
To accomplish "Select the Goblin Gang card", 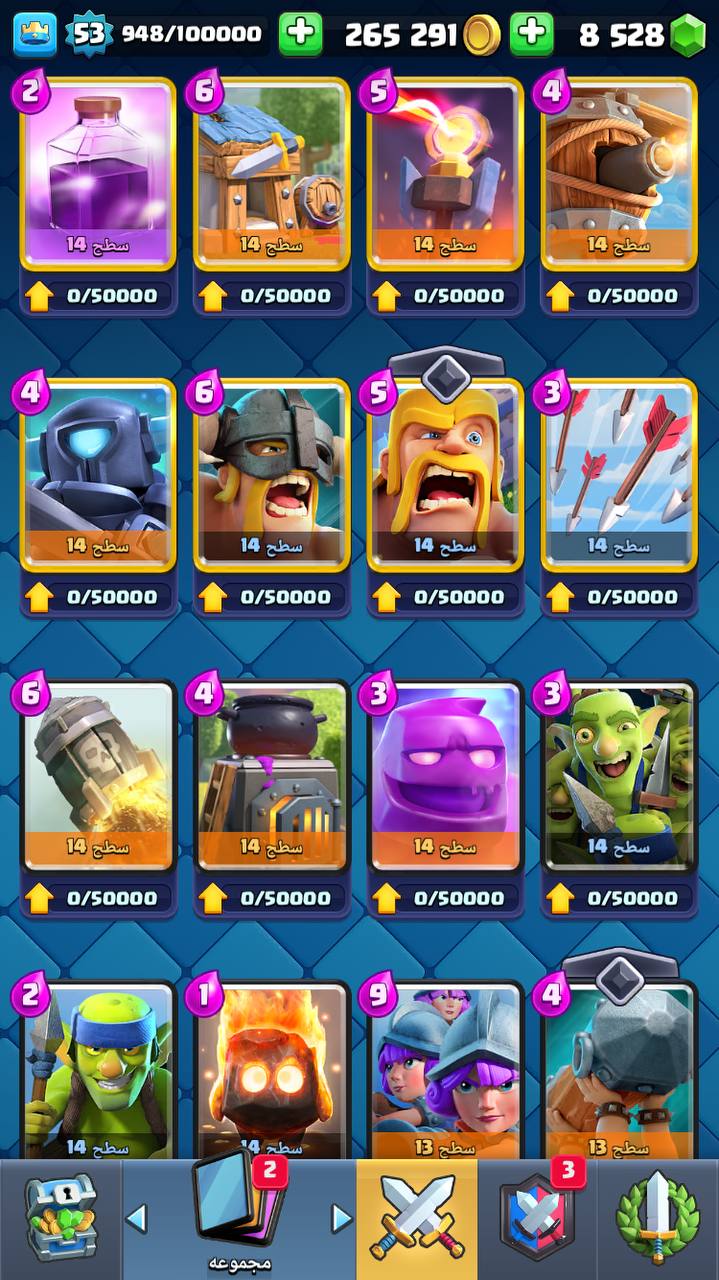I will pyautogui.click(x=620, y=776).
